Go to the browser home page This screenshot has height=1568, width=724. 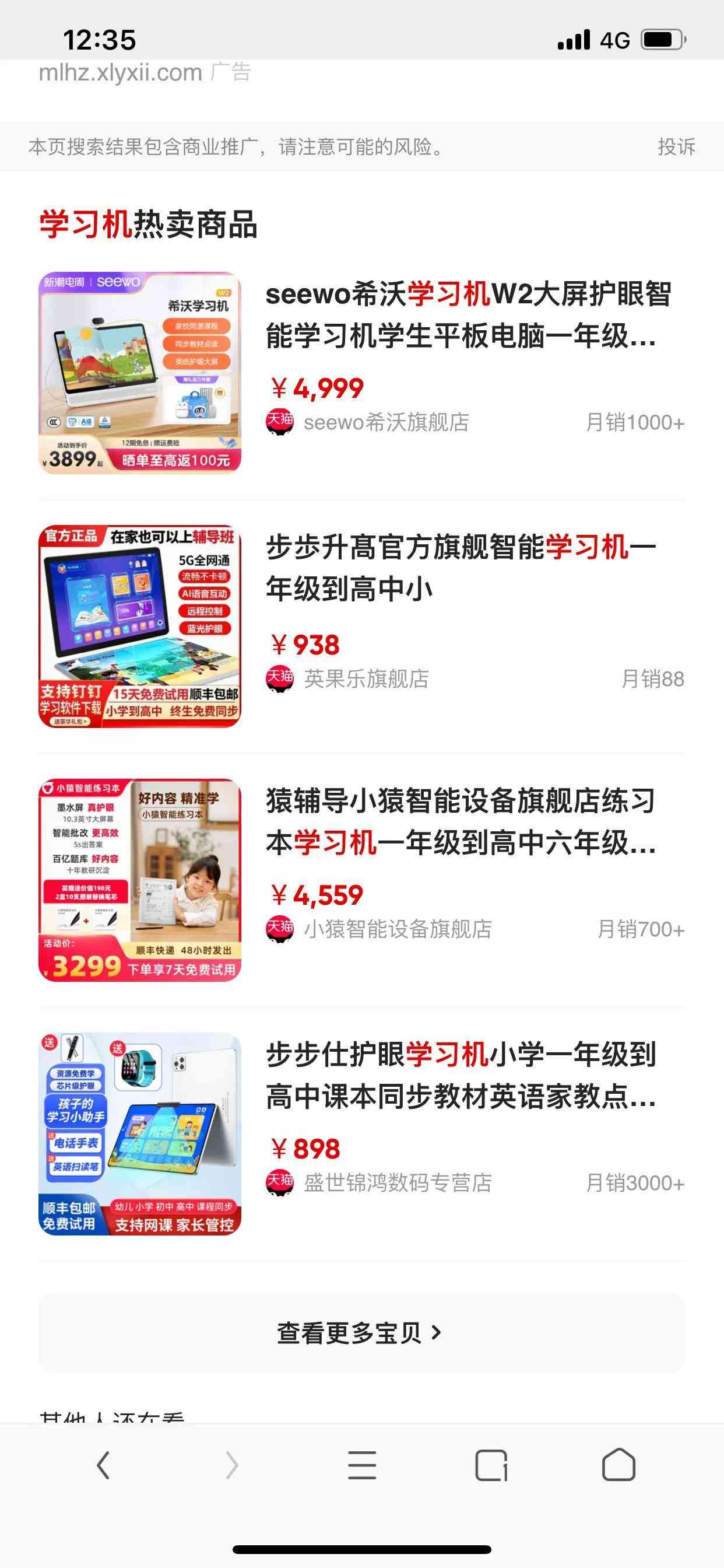pos(618,1465)
